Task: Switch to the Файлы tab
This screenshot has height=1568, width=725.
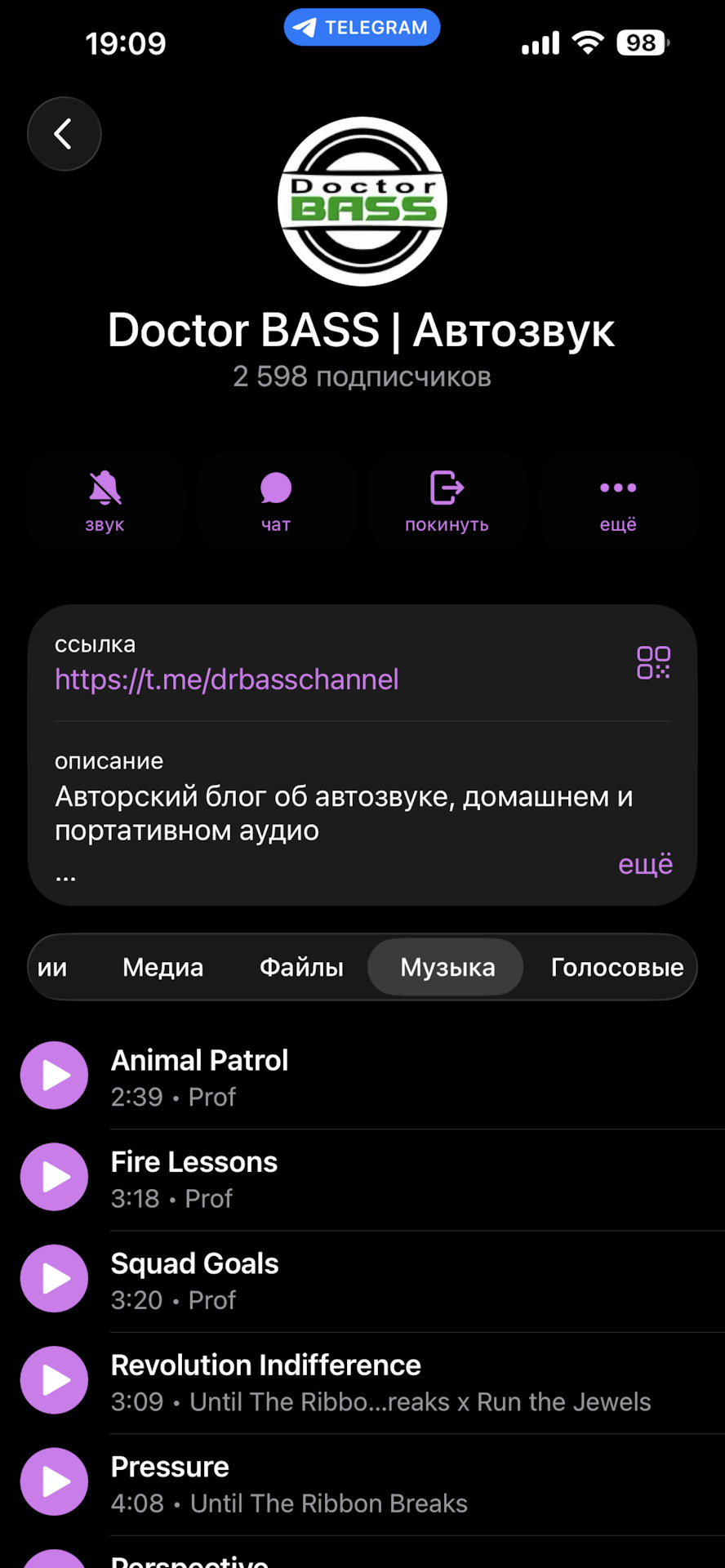Action: (301, 967)
